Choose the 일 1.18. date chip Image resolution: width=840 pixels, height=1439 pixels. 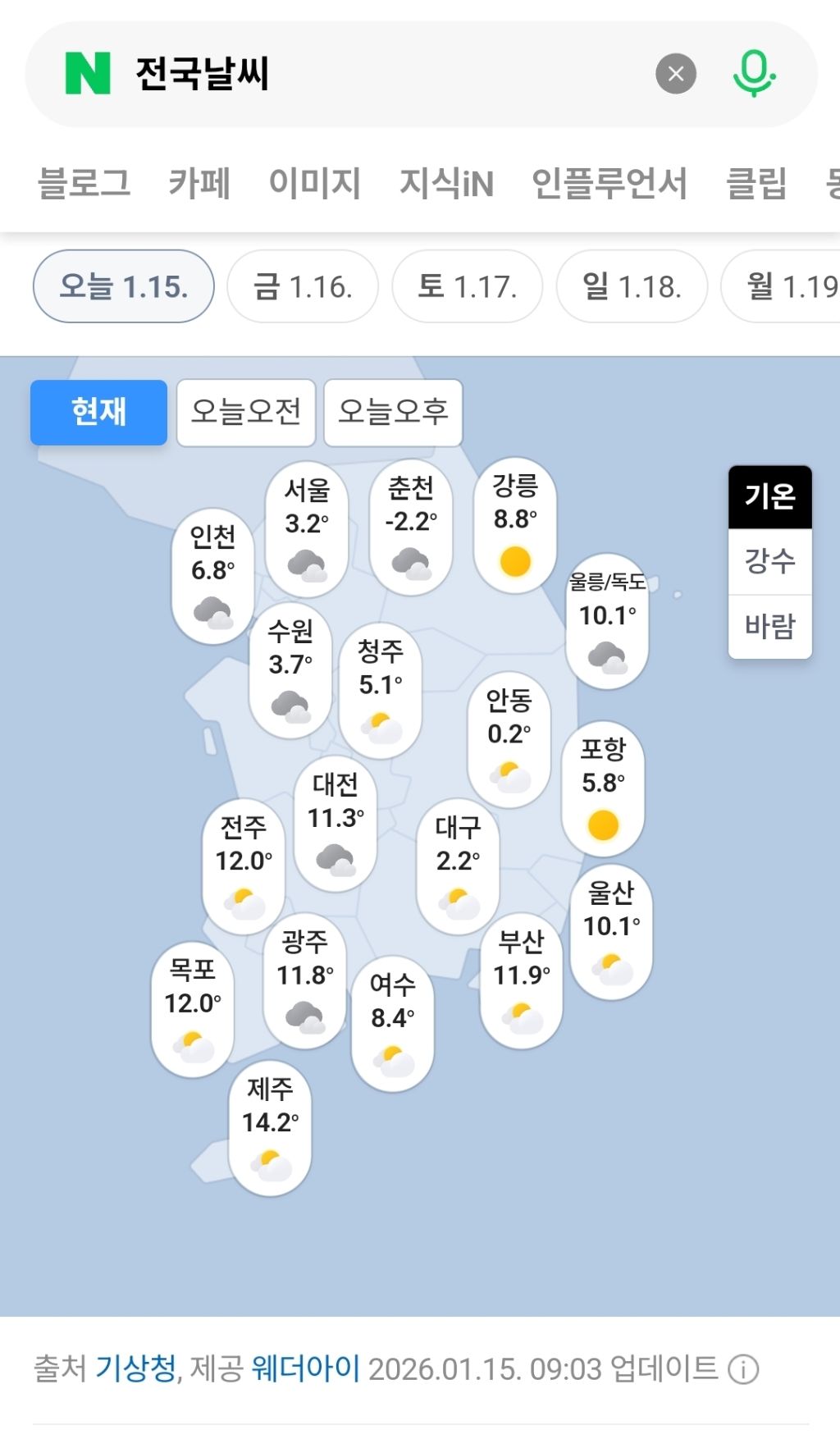coord(631,286)
